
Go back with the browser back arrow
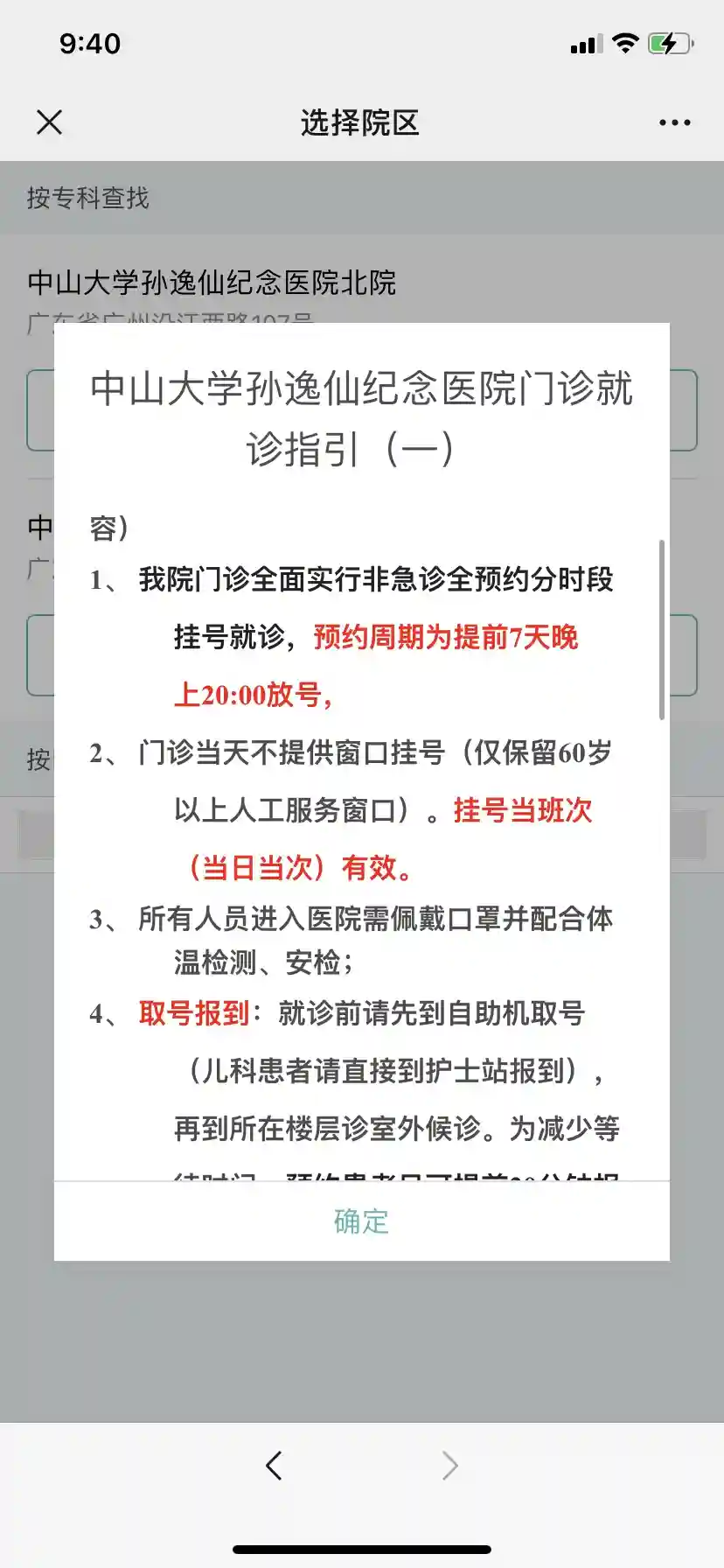[275, 1465]
